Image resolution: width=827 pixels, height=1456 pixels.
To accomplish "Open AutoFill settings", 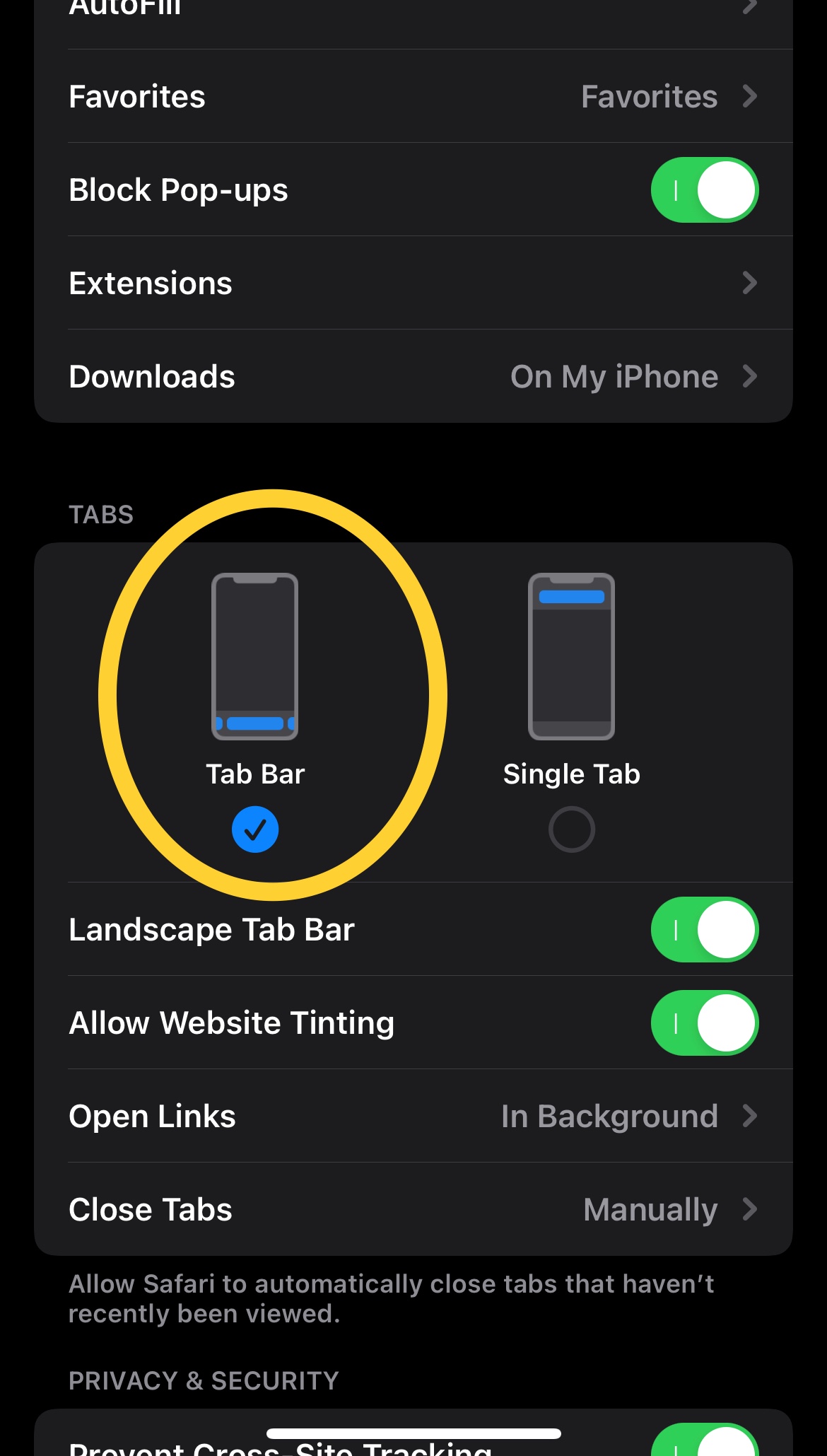I will 413,10.
